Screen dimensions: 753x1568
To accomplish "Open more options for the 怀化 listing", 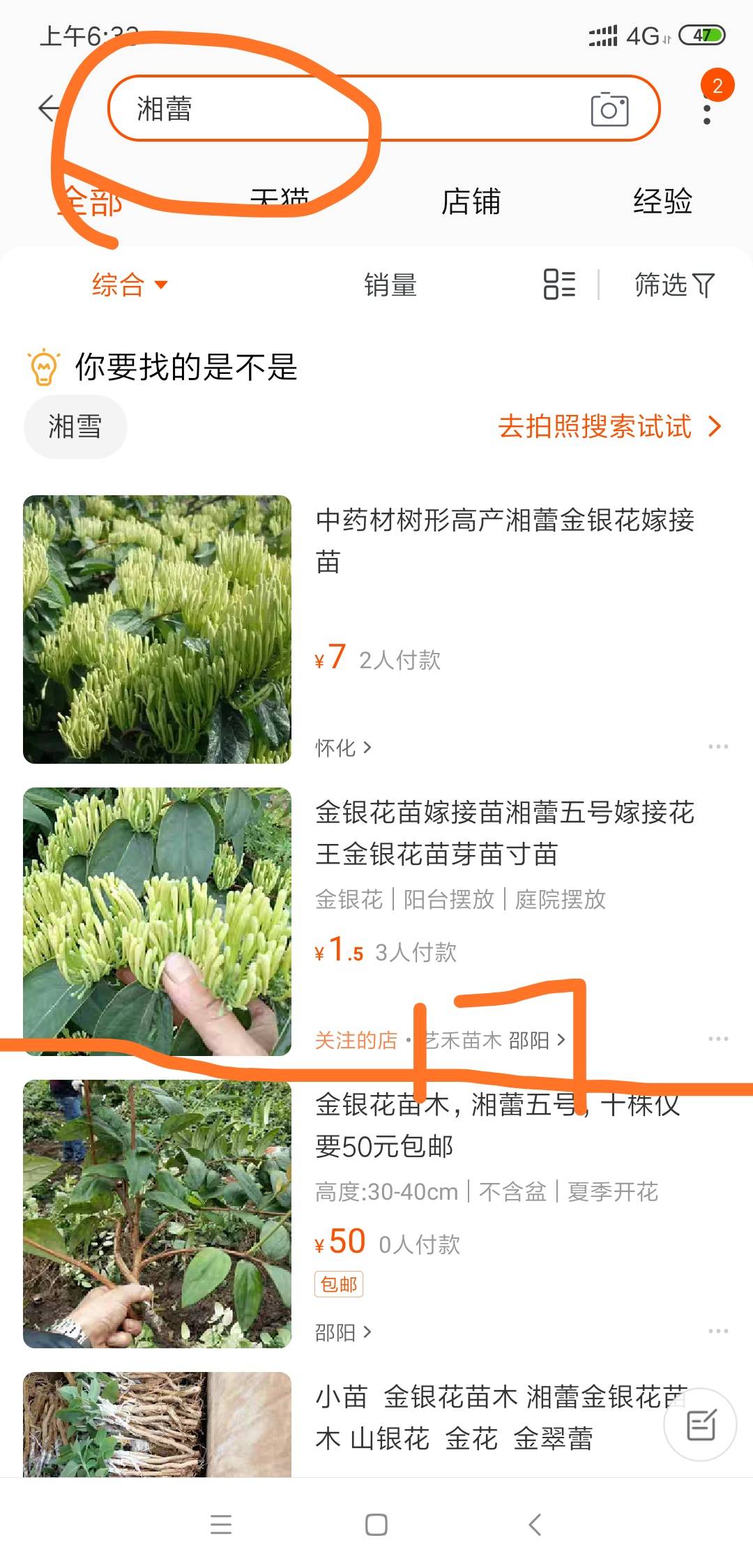I will (717, 746).
